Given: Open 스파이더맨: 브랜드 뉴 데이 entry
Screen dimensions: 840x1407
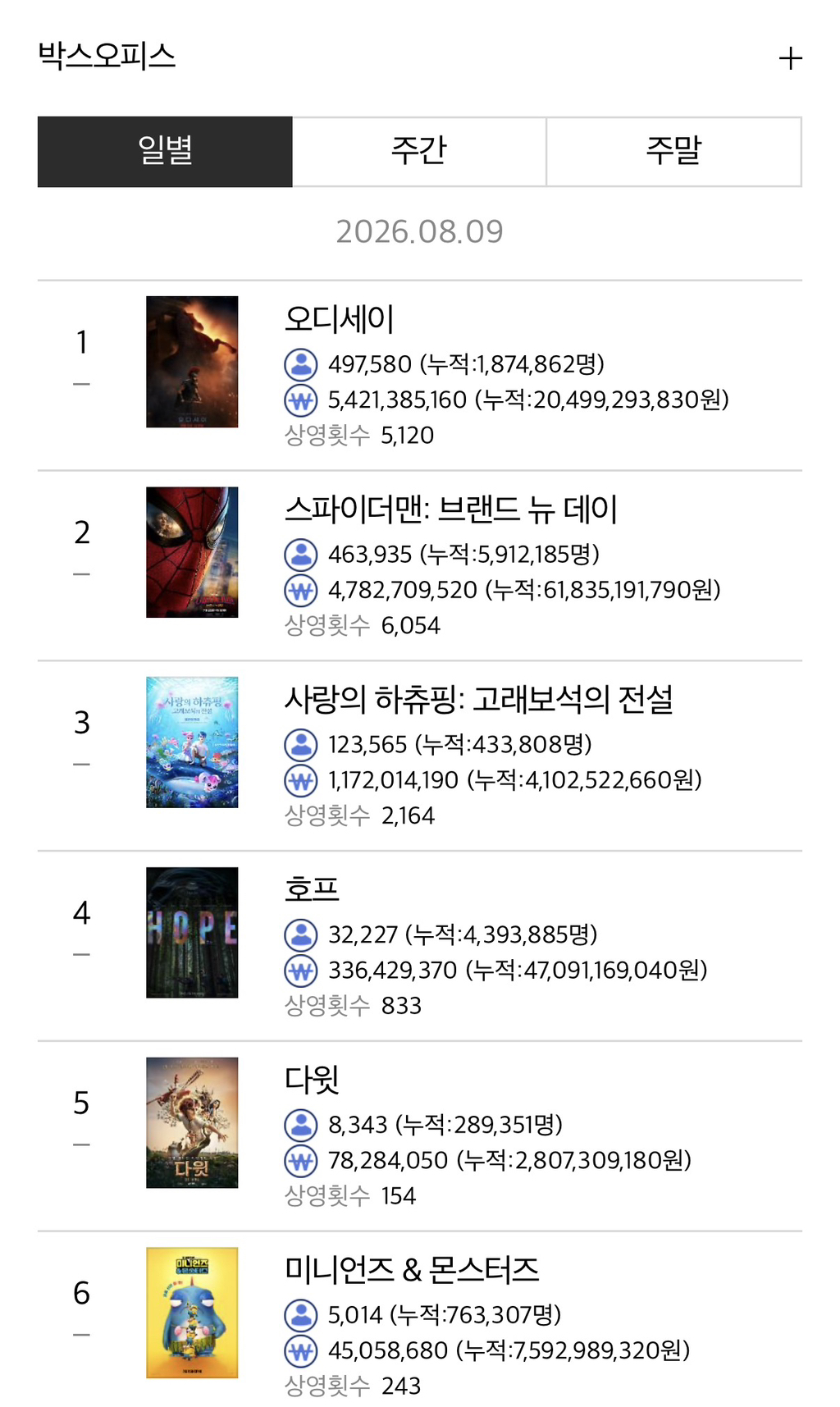Looking at the screenshot, I should pyautogui.click(x=420, y=566).
